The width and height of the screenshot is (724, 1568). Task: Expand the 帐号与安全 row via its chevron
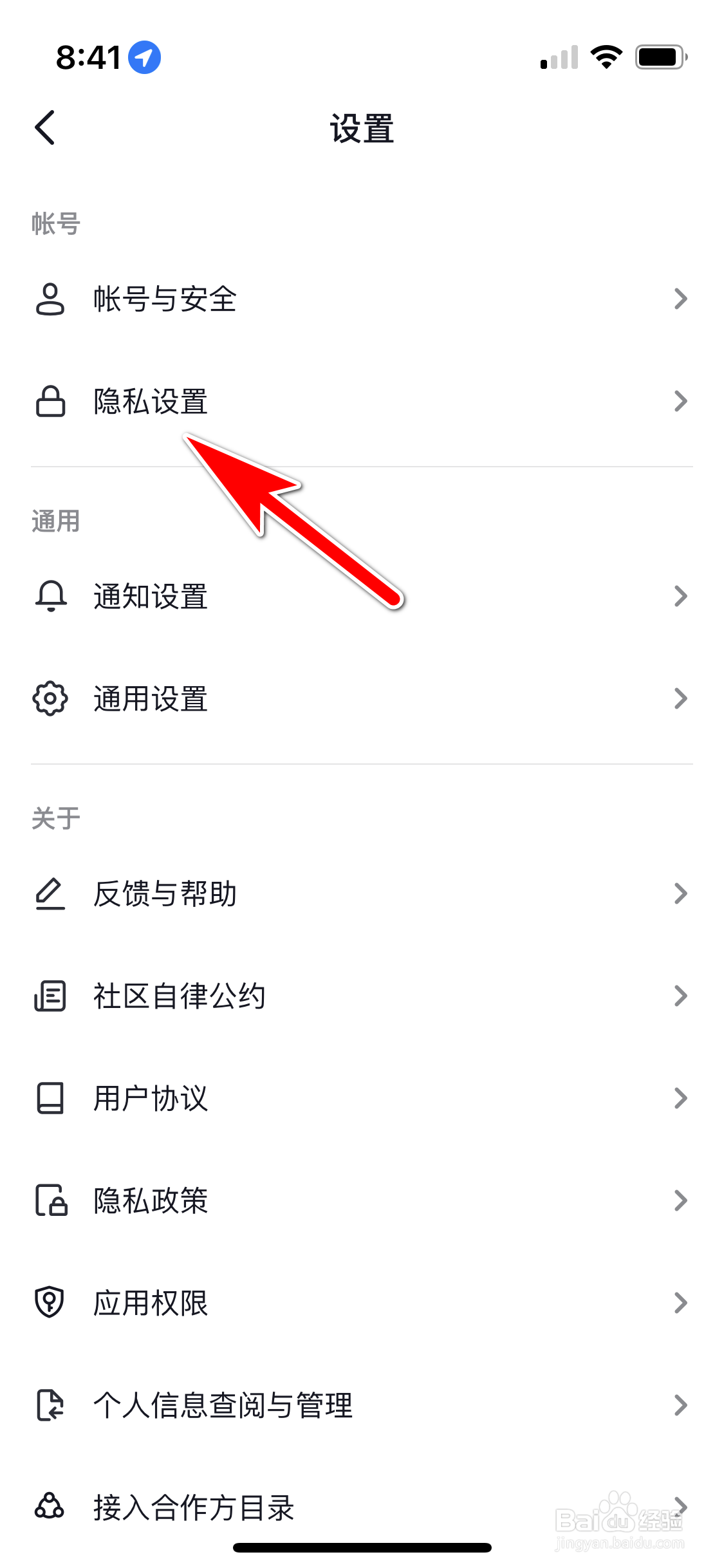click(682, 299)
